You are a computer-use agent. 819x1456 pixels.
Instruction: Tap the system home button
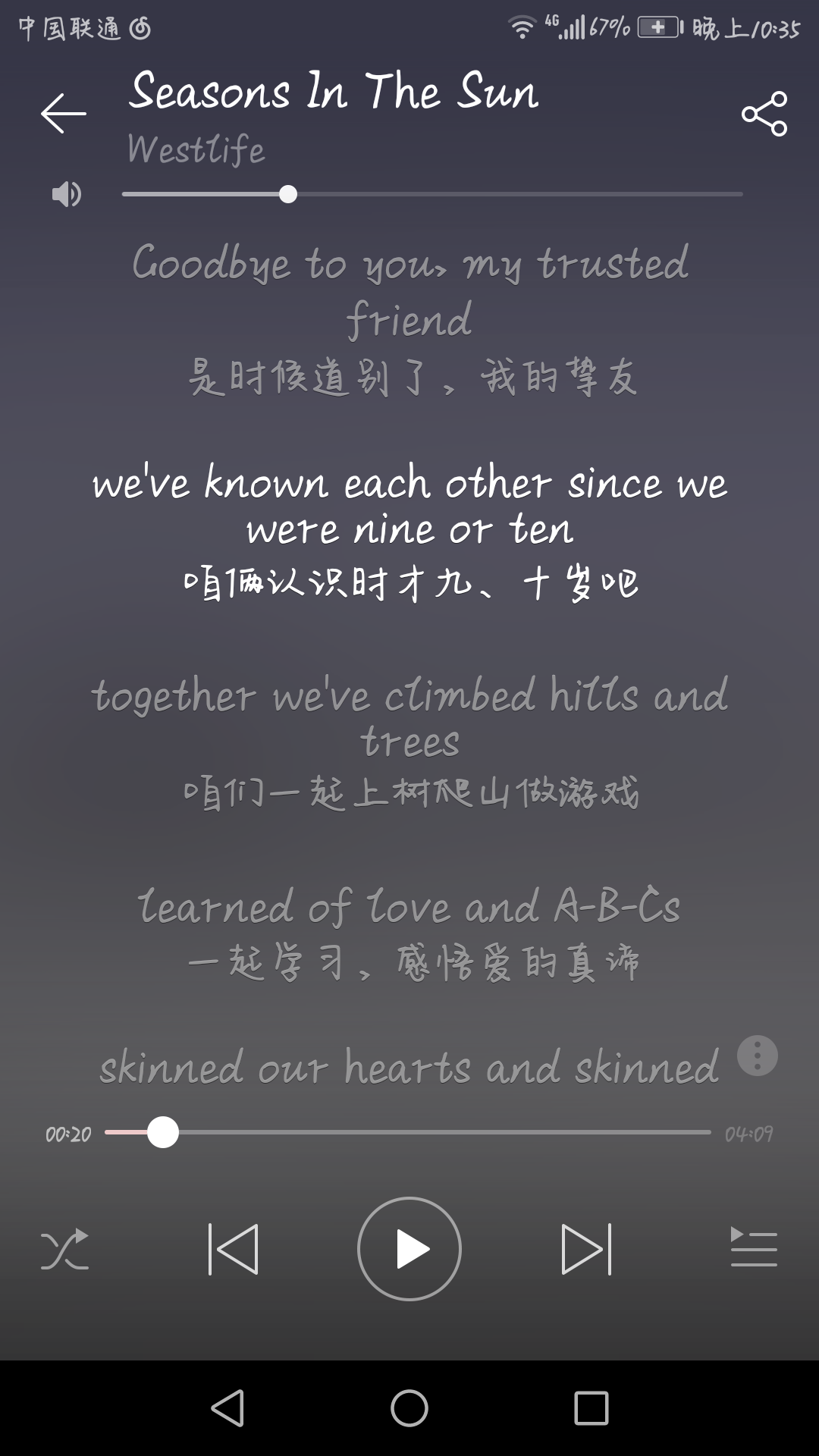[409, 1408]
